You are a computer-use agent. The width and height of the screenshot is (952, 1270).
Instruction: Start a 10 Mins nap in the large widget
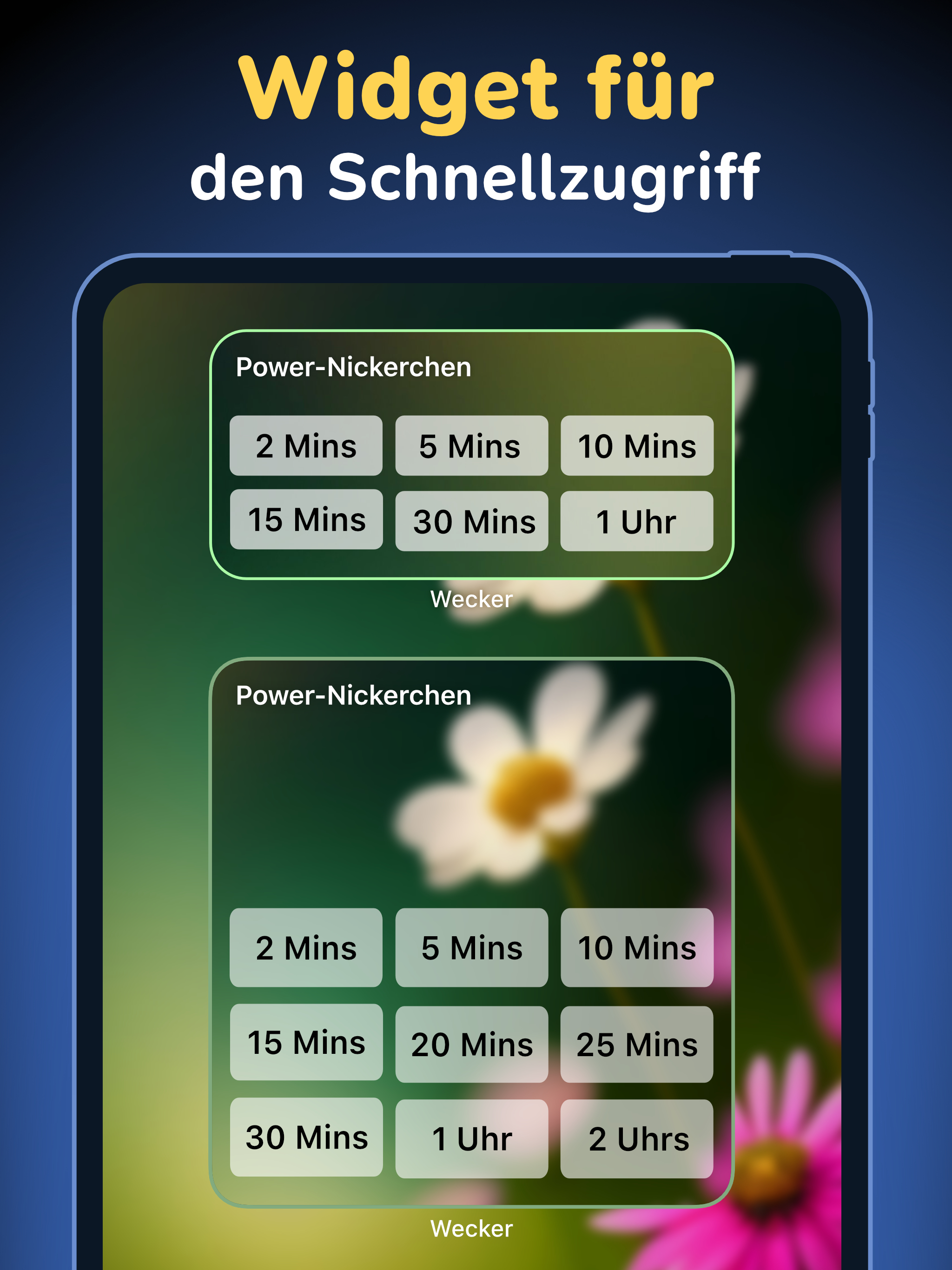[637, 948]
